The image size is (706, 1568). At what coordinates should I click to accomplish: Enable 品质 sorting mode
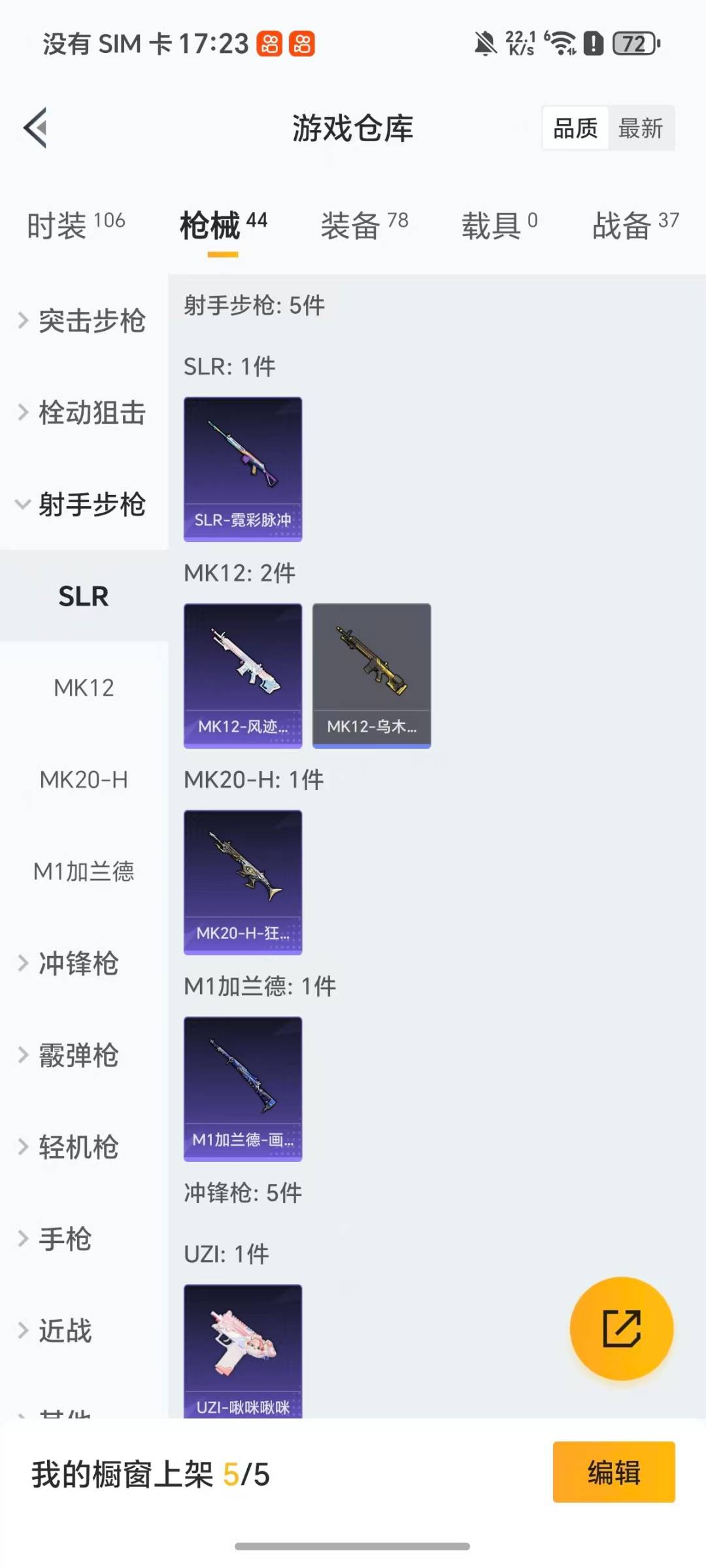[573, 128]
